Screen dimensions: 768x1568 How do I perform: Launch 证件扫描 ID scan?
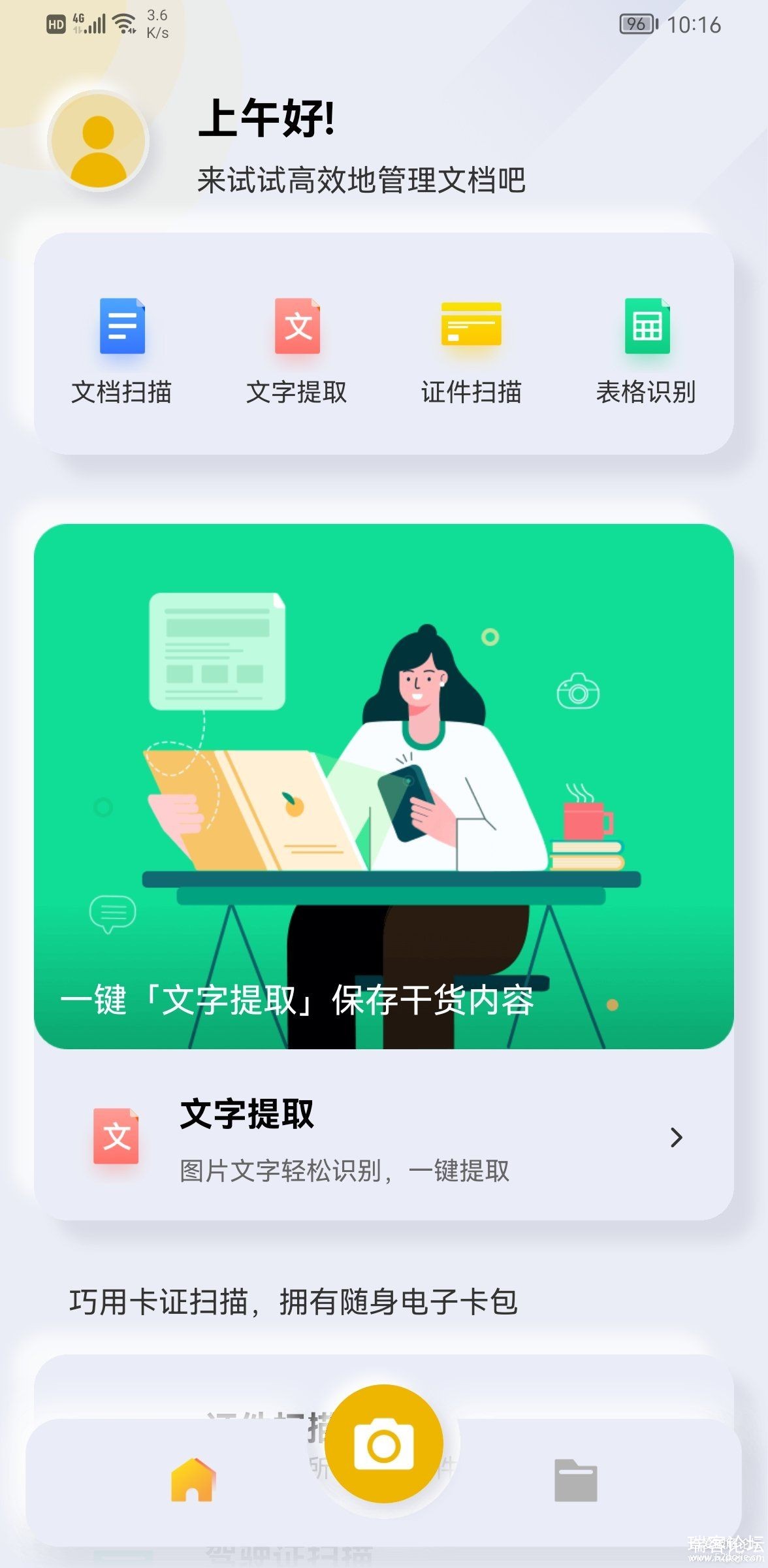tap(471, 350)
